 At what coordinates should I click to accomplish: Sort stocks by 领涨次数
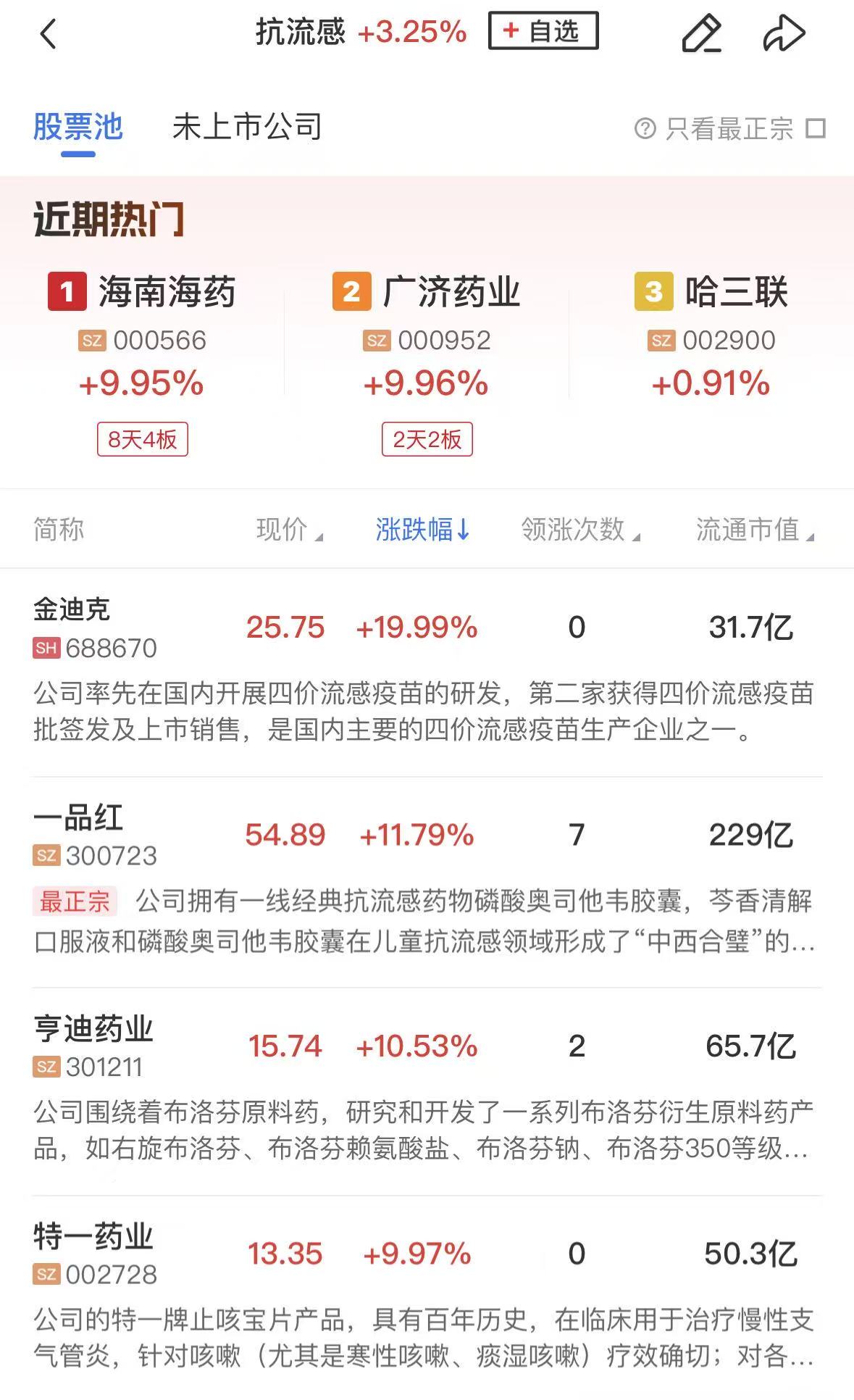[580, 530]
